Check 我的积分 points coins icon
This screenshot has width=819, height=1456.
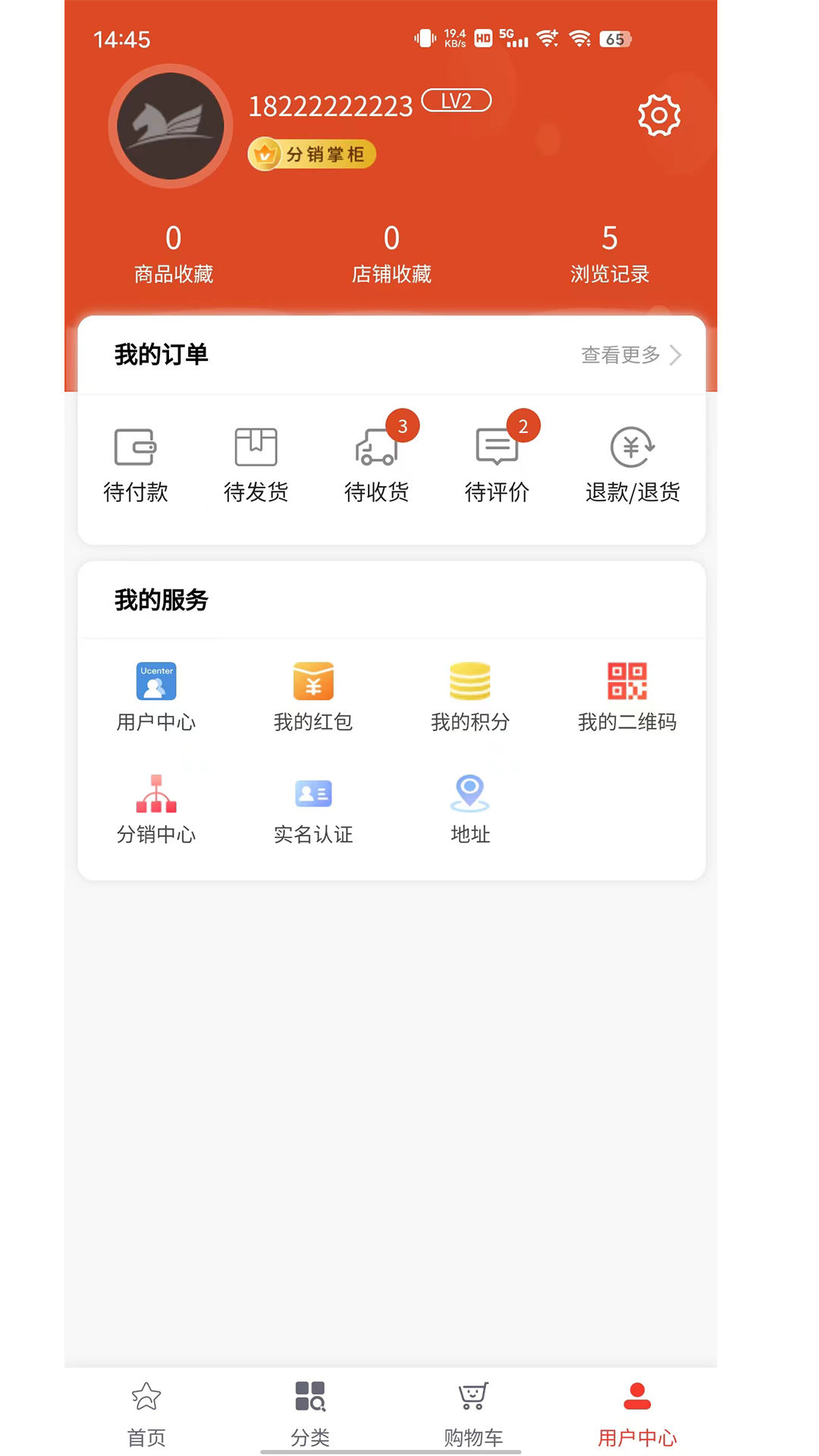470,694
